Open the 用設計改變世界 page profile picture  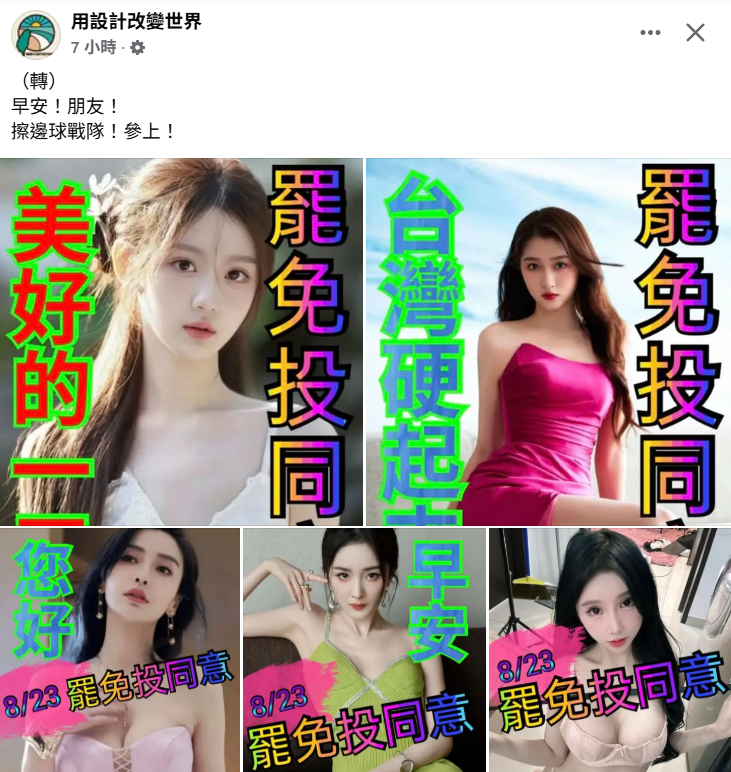pos(35,34)
